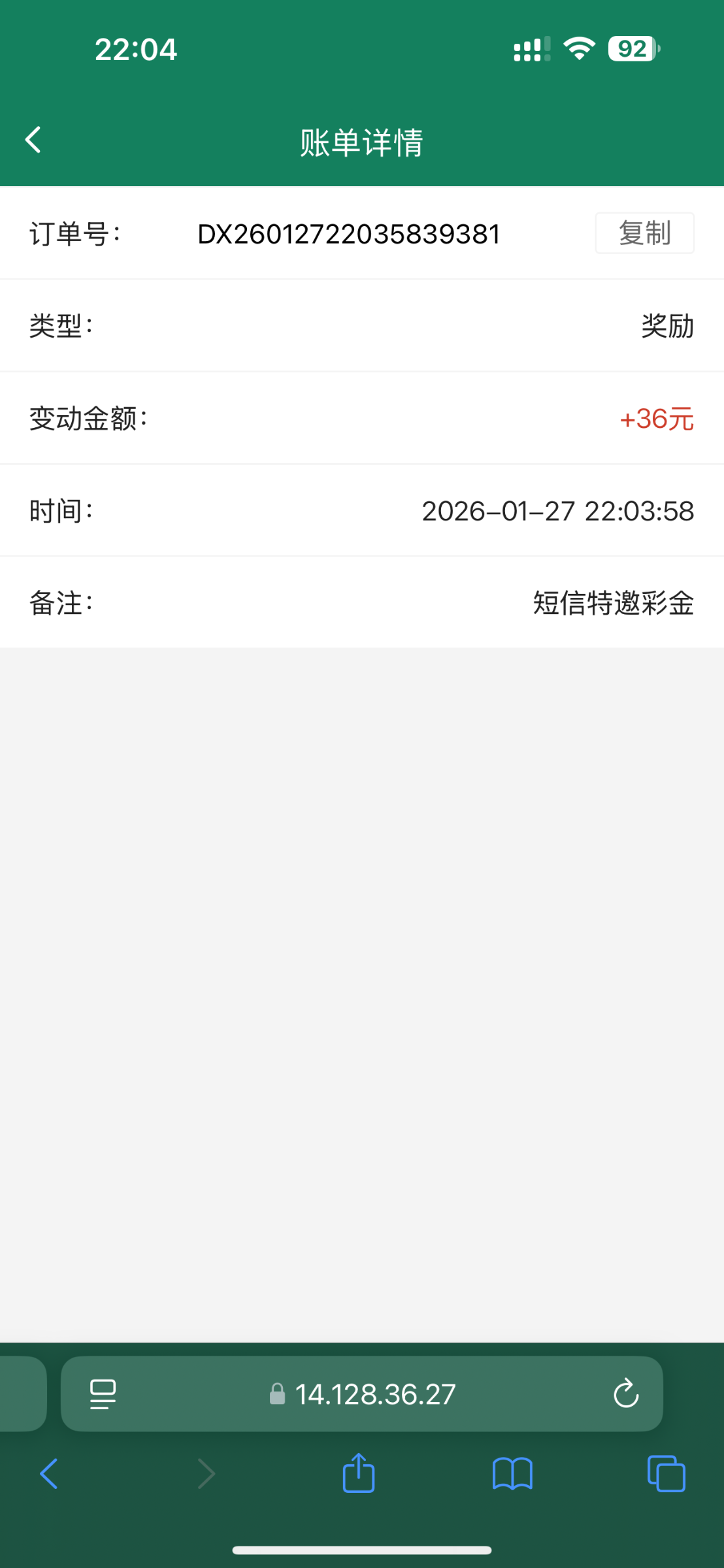Navigate back in Safari's toolbar
This screenshot has width=724, height=1568.
pos(49,1475)
